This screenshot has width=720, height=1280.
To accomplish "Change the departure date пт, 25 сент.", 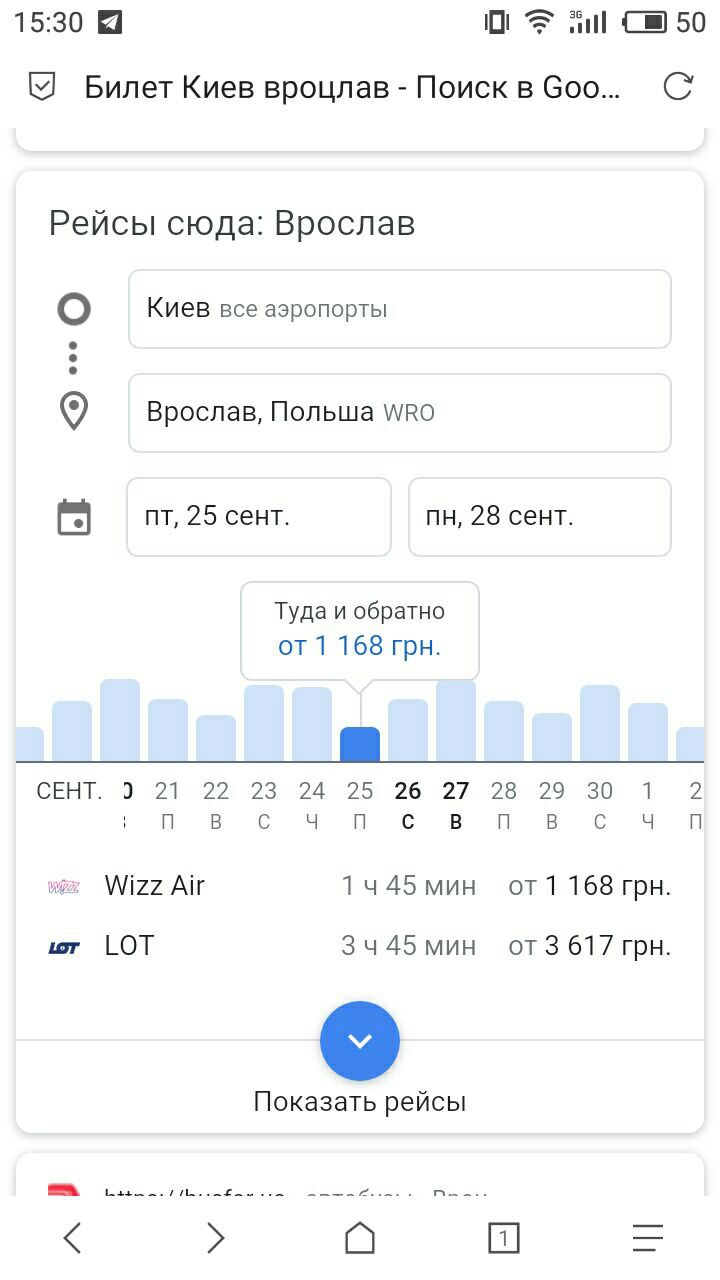I will coord(258,517).
